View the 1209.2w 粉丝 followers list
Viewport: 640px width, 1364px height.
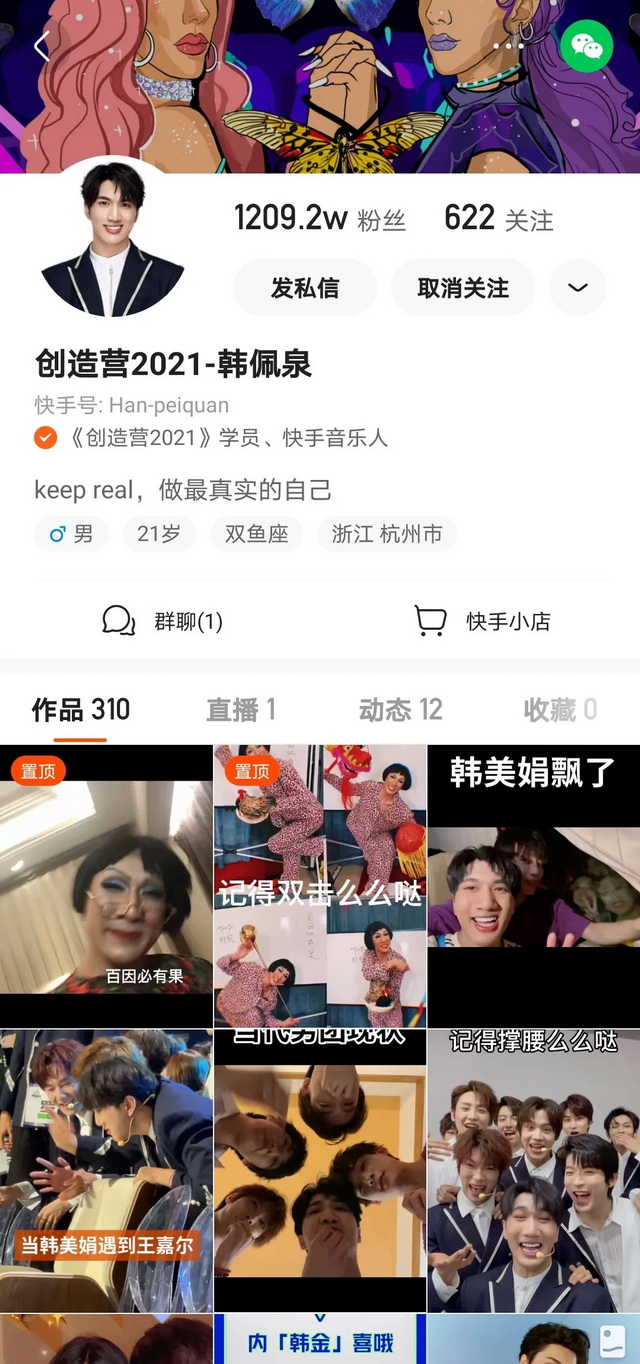pyautogui.click(x=320, y=218)
